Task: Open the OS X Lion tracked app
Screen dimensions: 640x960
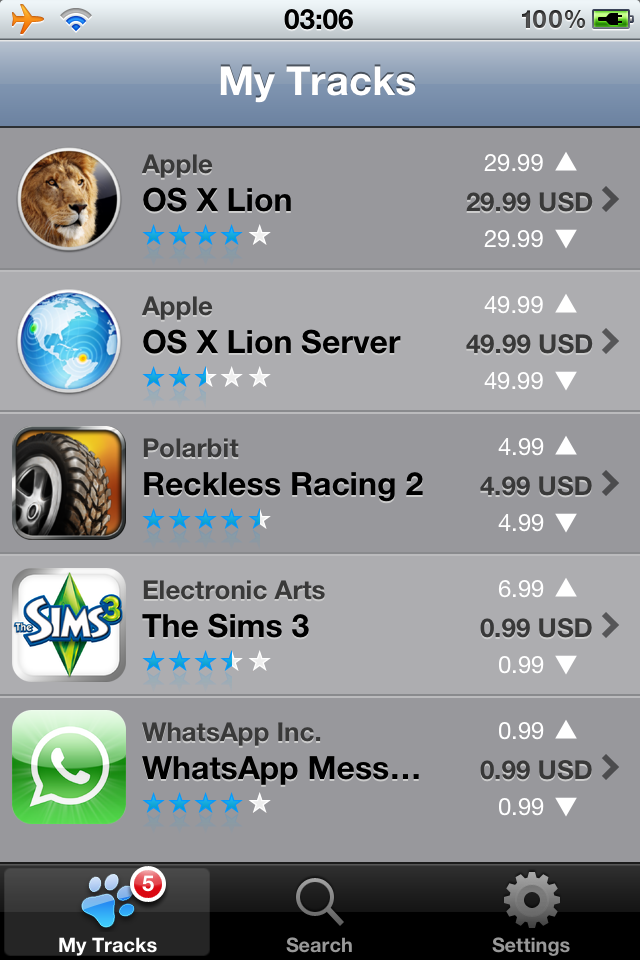Action: tap(320, 200)
